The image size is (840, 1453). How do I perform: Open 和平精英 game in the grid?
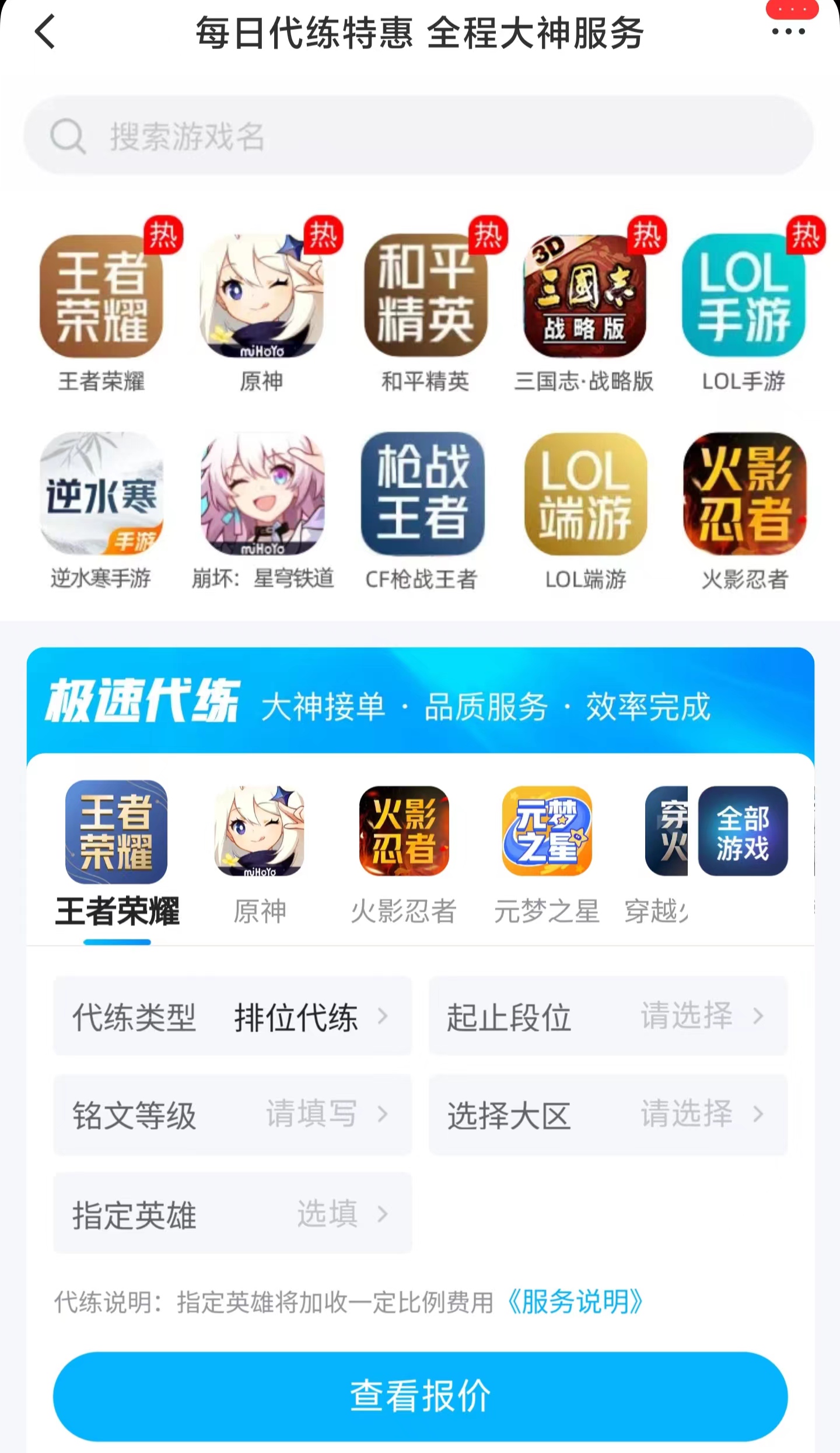coord(425,296)
